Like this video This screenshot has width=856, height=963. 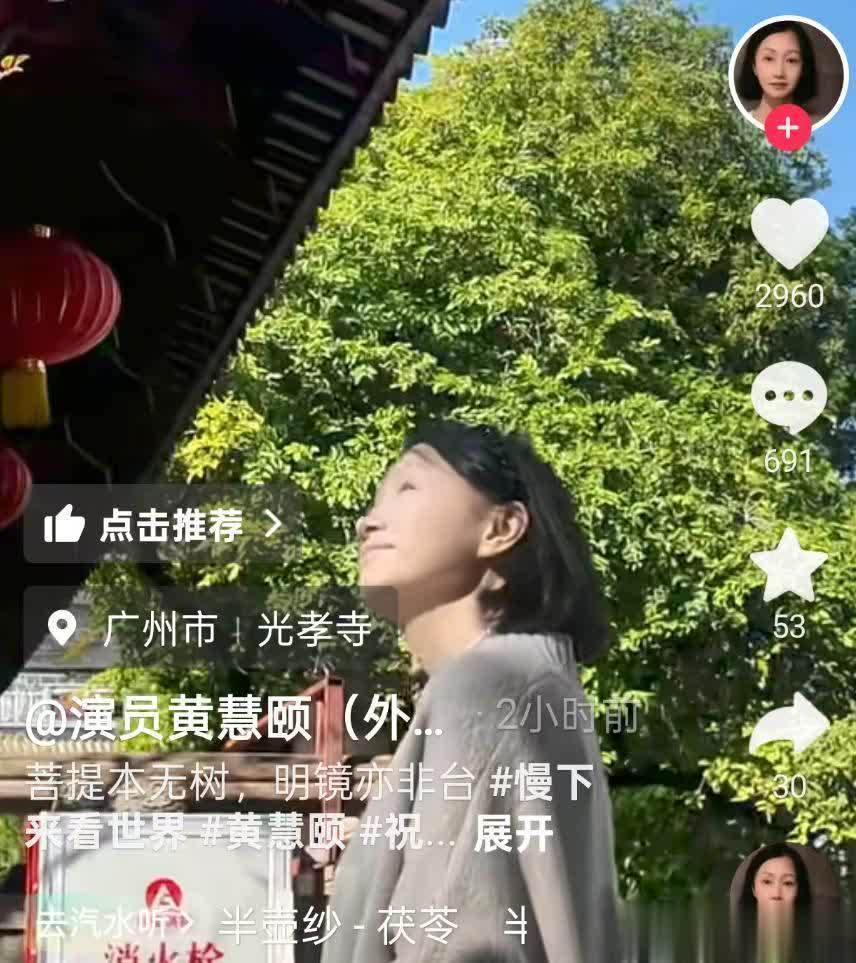pos(789,233)
